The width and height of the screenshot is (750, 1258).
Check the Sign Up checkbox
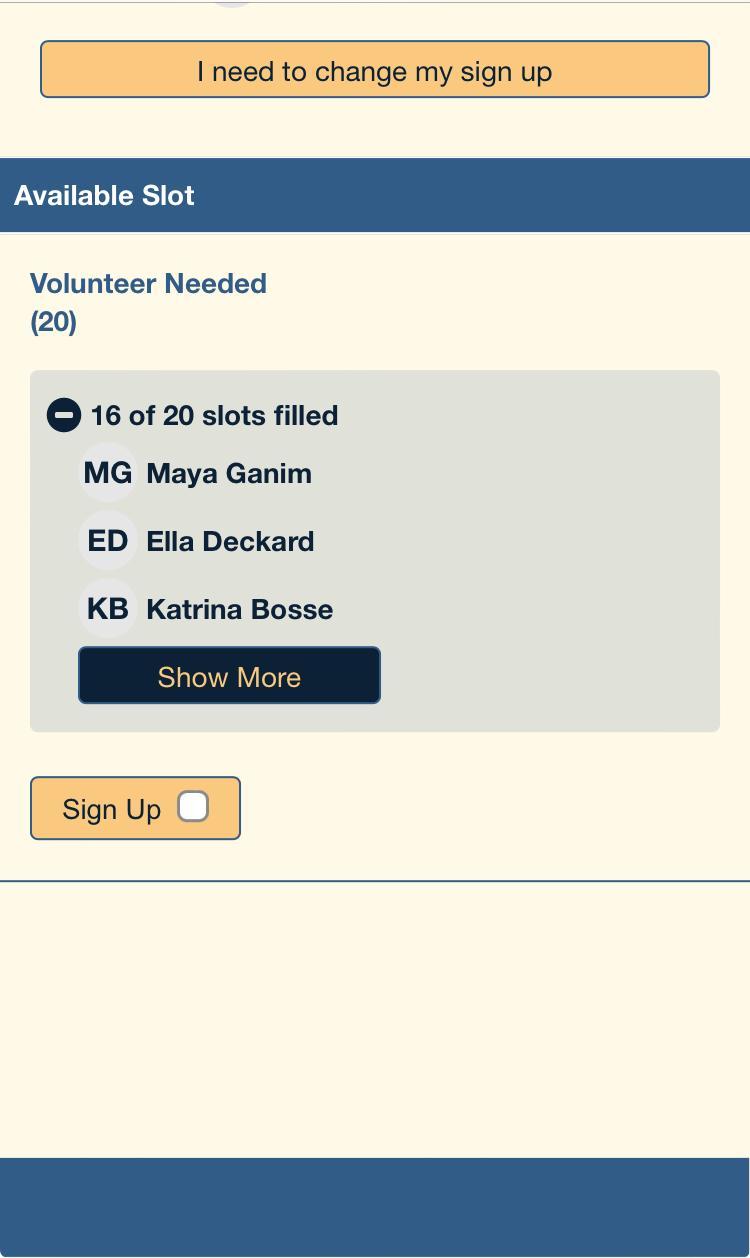coord(193,807)
